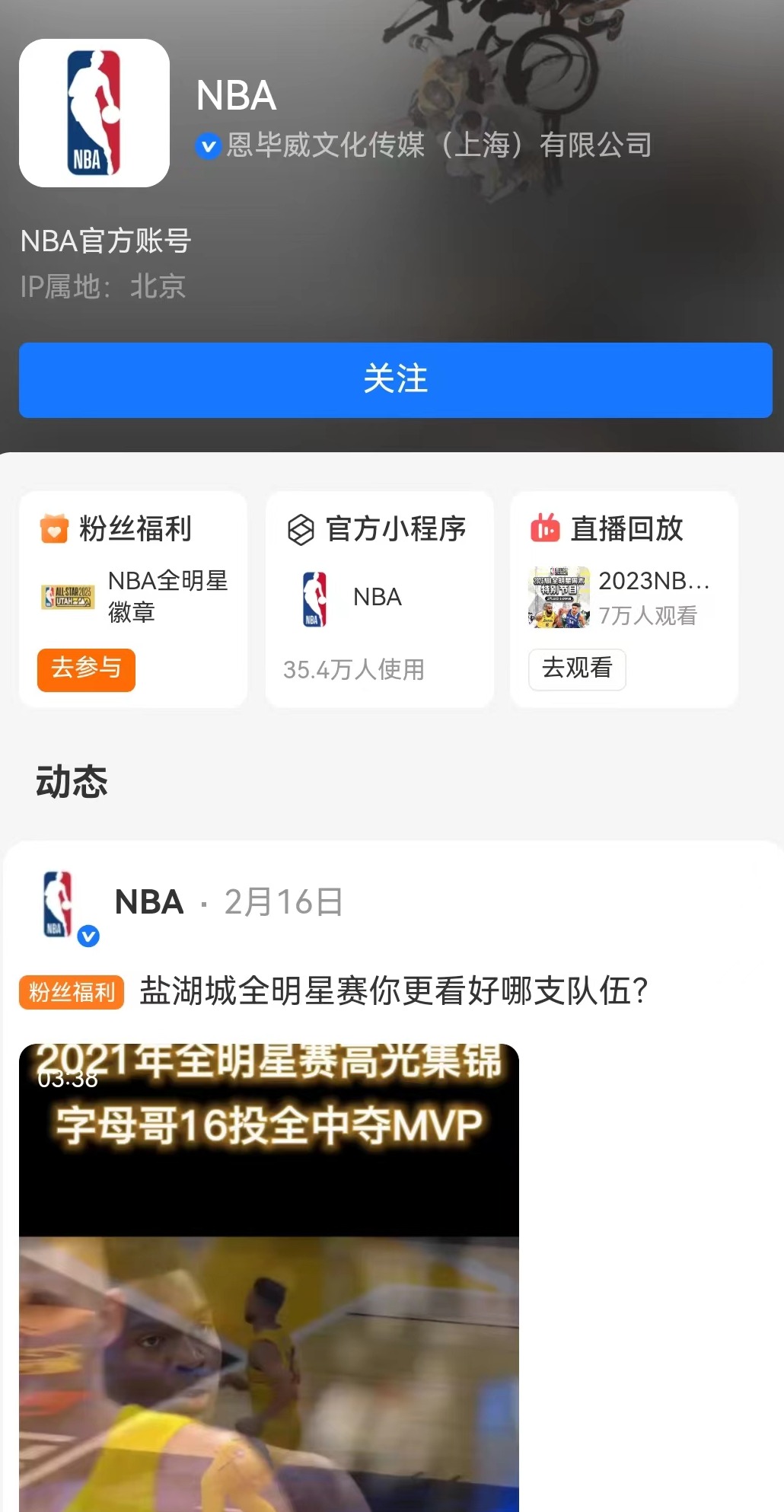Open the 2021 All-Star highlights video
Viewport: 784px width, 1512px height.
[269, 1277]
